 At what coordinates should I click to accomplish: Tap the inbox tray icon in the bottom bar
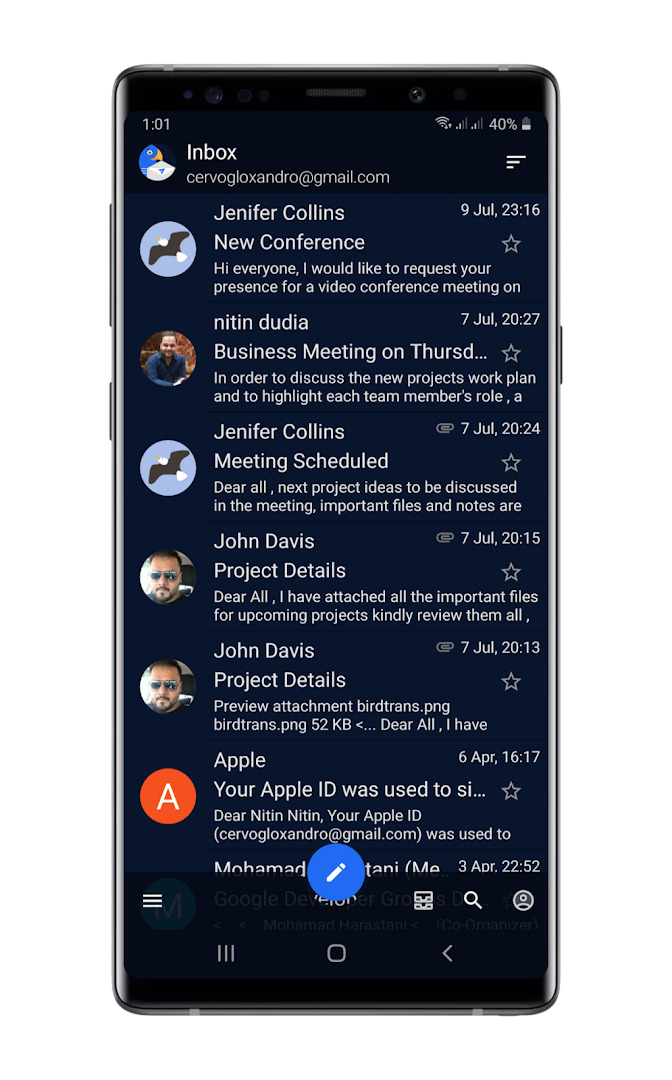423,900
